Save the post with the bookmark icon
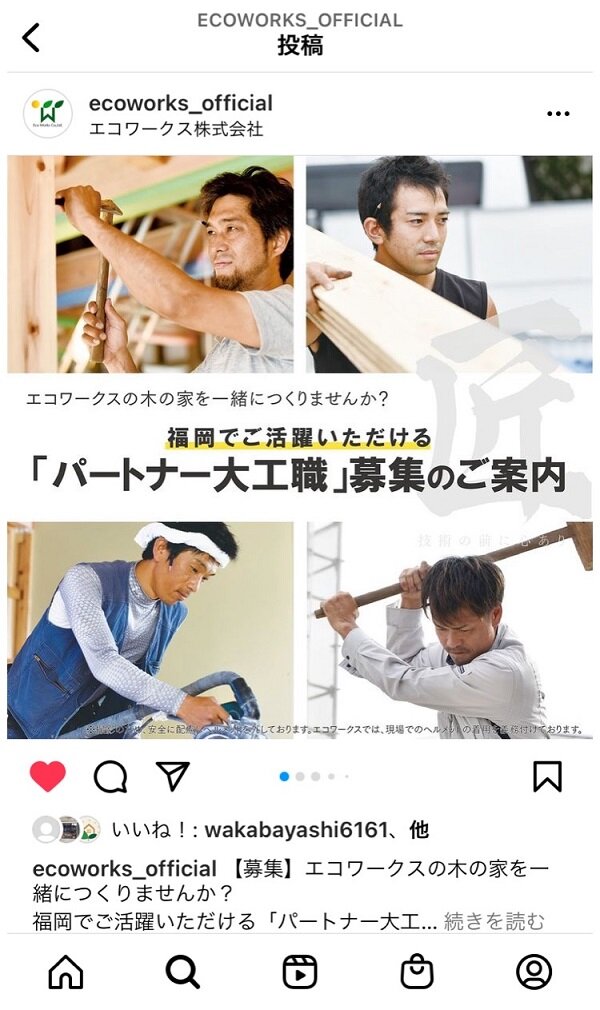The width and height of the screenshot is (600, 1010). click(x=547, y=776)
